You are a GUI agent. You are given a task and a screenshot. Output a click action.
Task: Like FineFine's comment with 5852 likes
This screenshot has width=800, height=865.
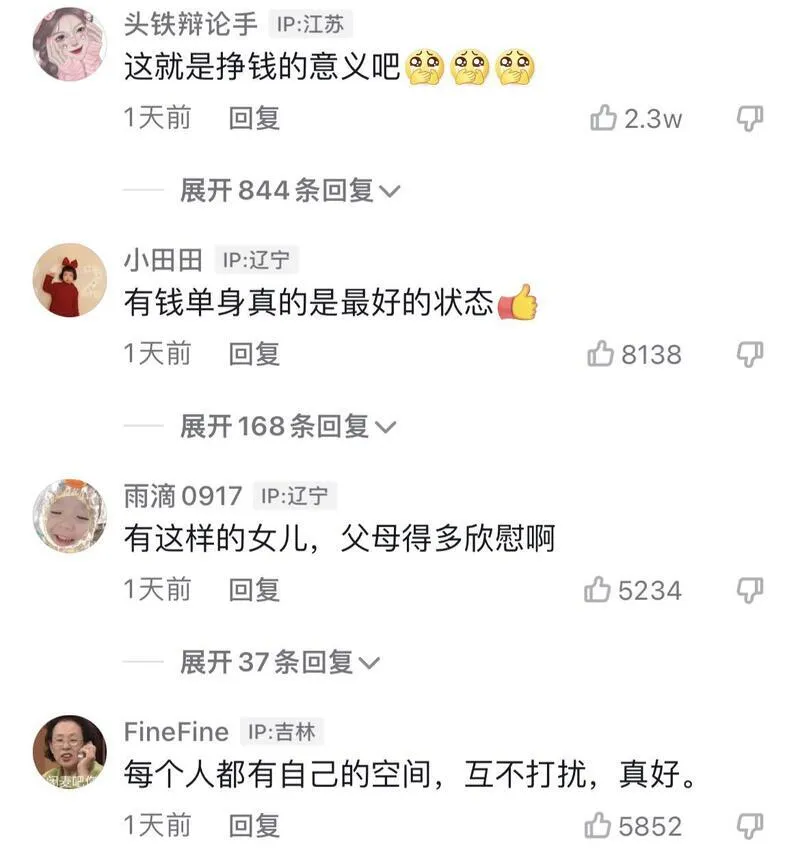[x=599, y=827]
